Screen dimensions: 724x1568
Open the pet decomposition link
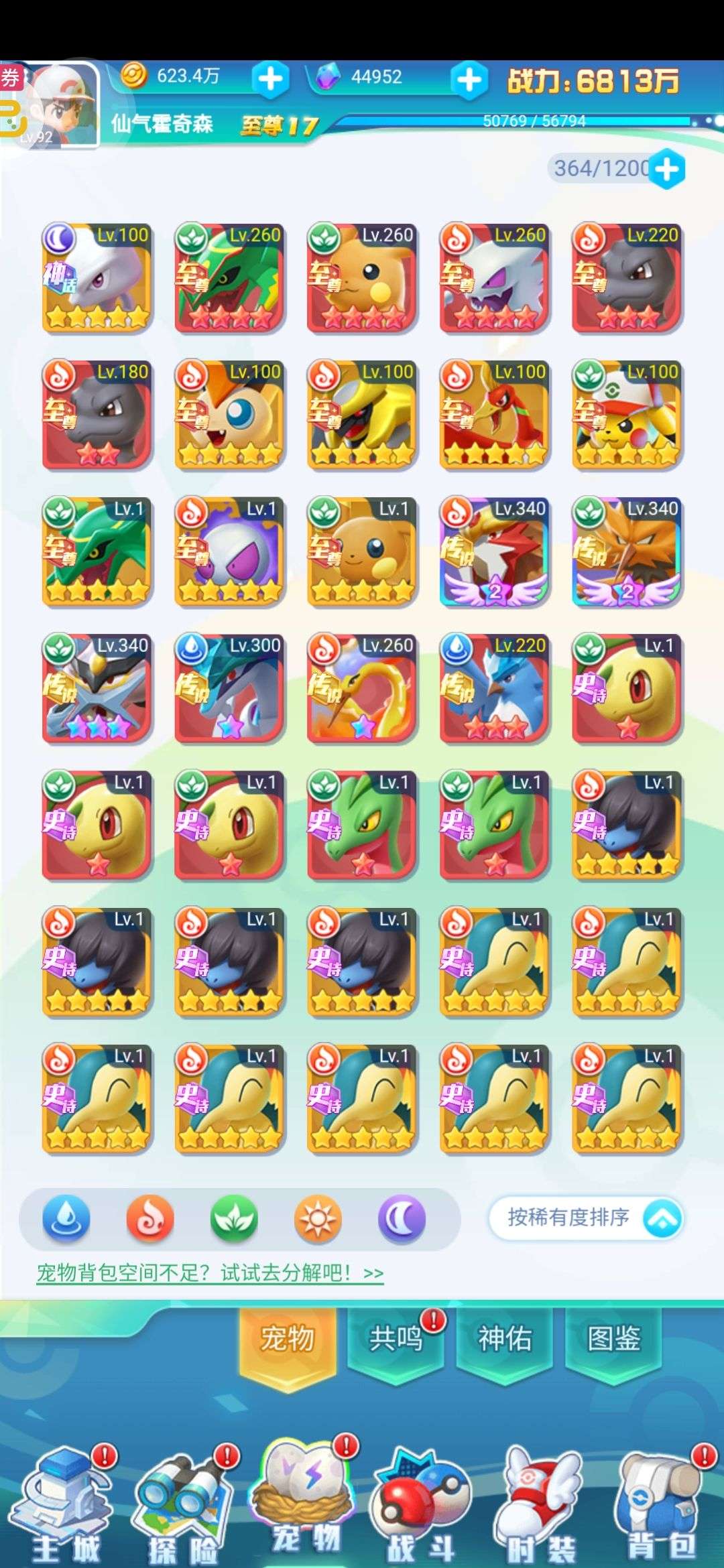[x=210, y=1272]
